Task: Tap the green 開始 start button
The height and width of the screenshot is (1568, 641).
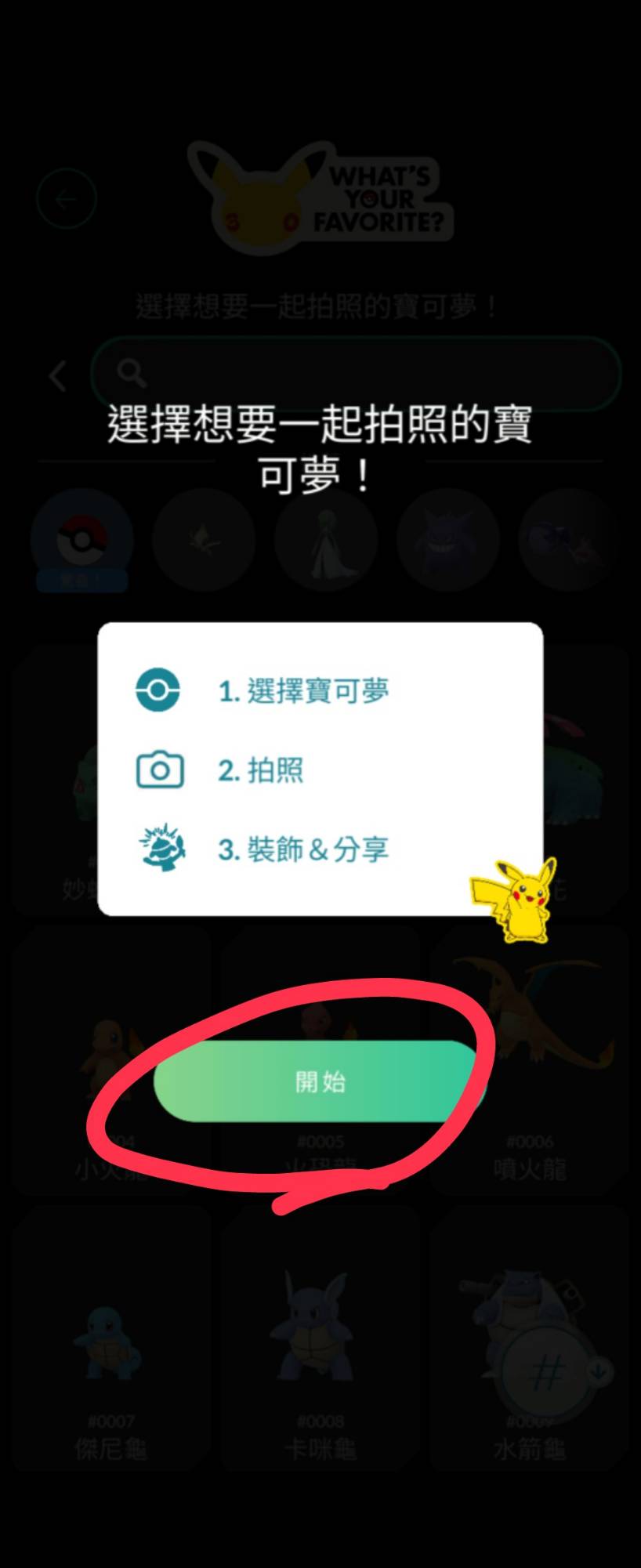Action: point(320,1081)
